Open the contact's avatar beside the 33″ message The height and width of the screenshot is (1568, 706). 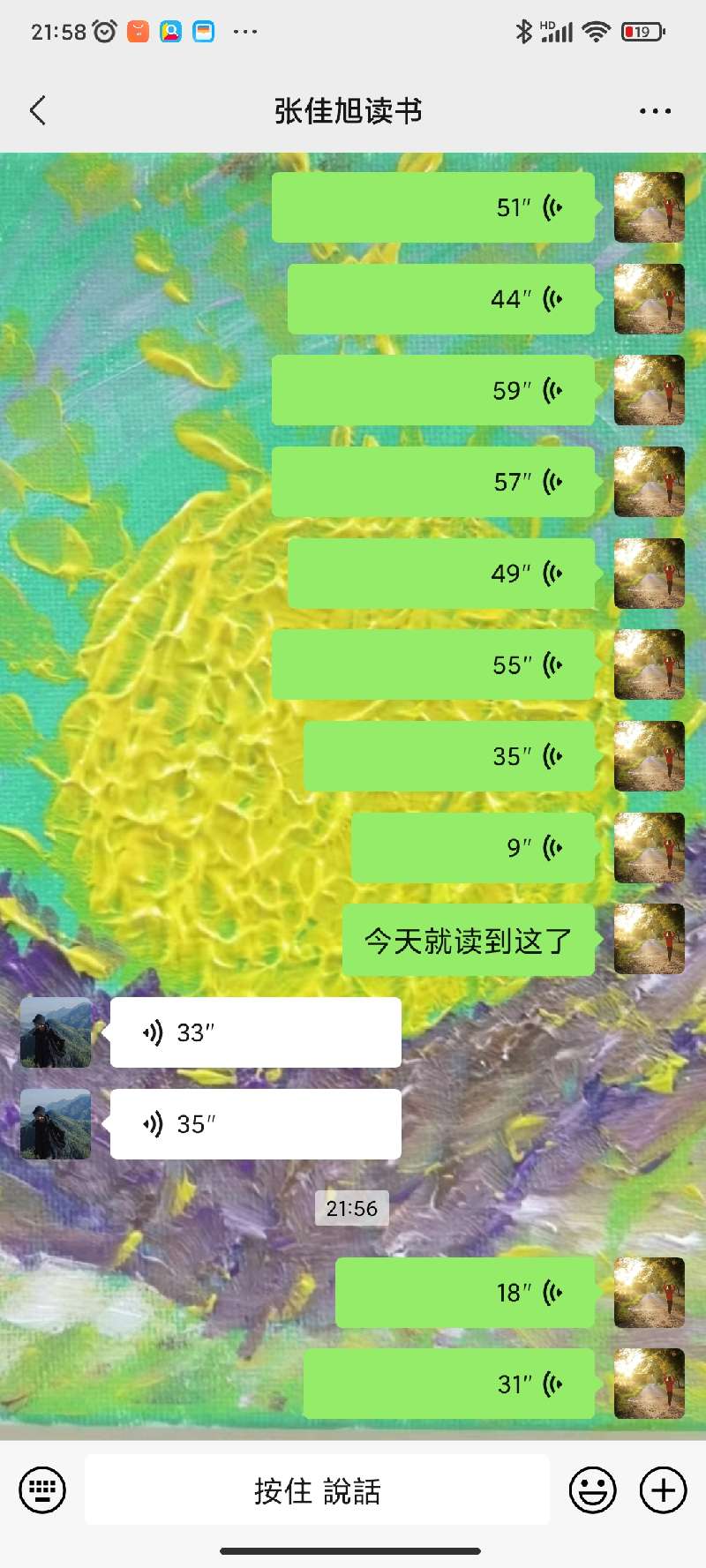56,1032
